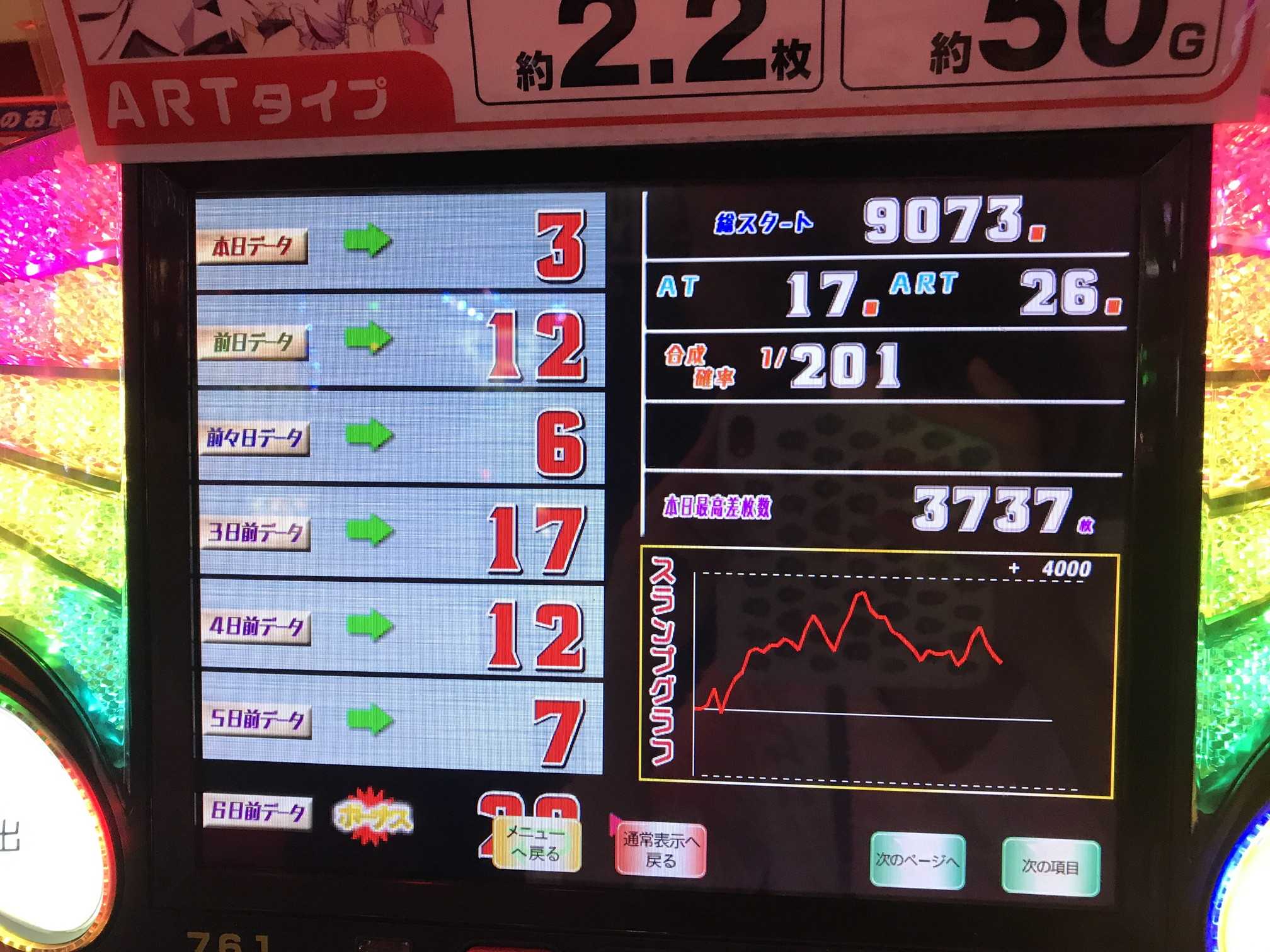The height and width of the screenshot is (952, 1270).
Task: View 4日前データ row
Action: 257,626
